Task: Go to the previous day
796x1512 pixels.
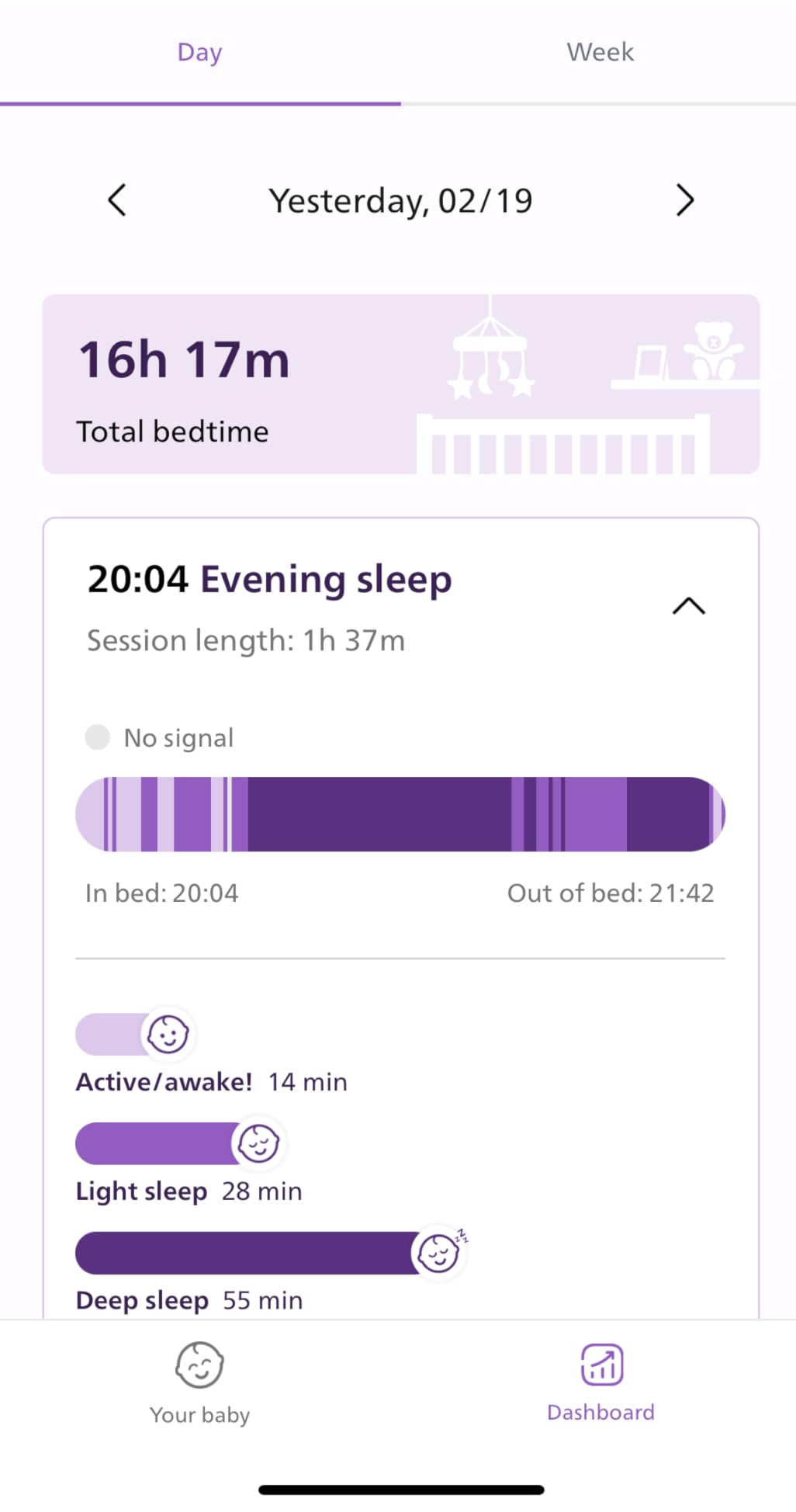Action: (x=117, y=200)
